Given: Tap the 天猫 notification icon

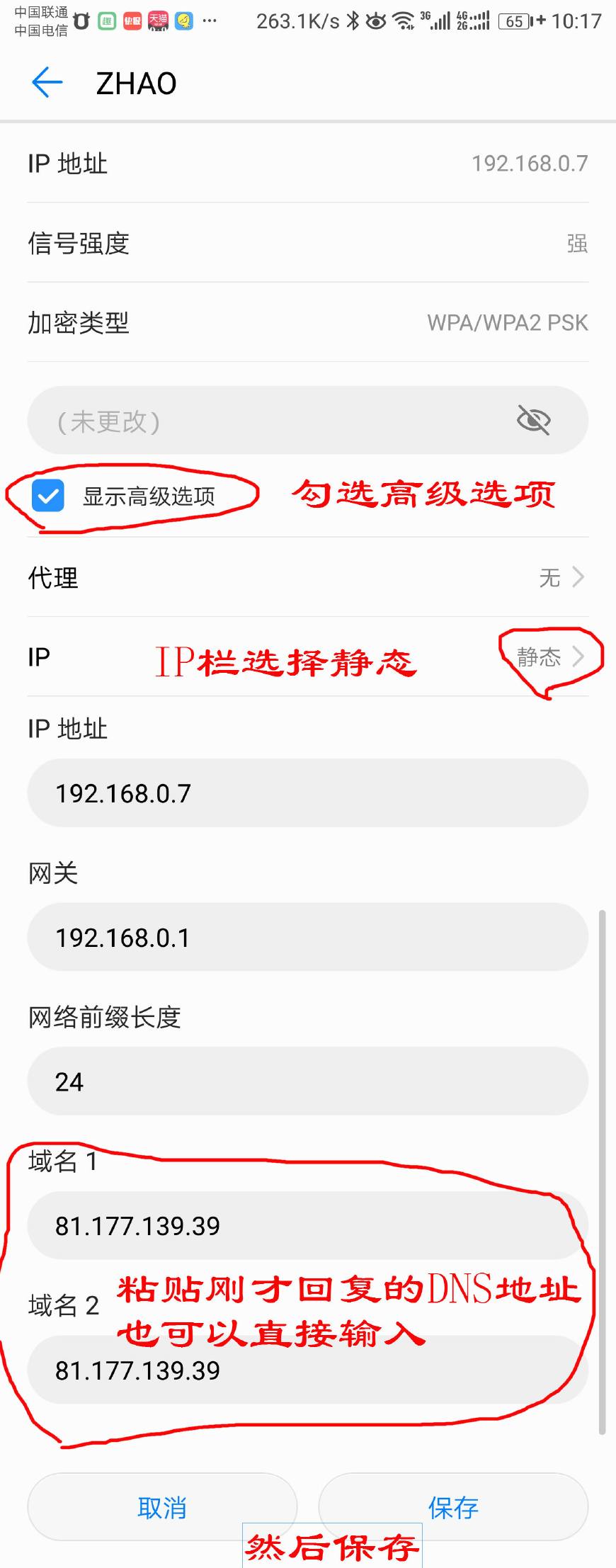Looking at the screenshot, I should [x=157, y=21].
